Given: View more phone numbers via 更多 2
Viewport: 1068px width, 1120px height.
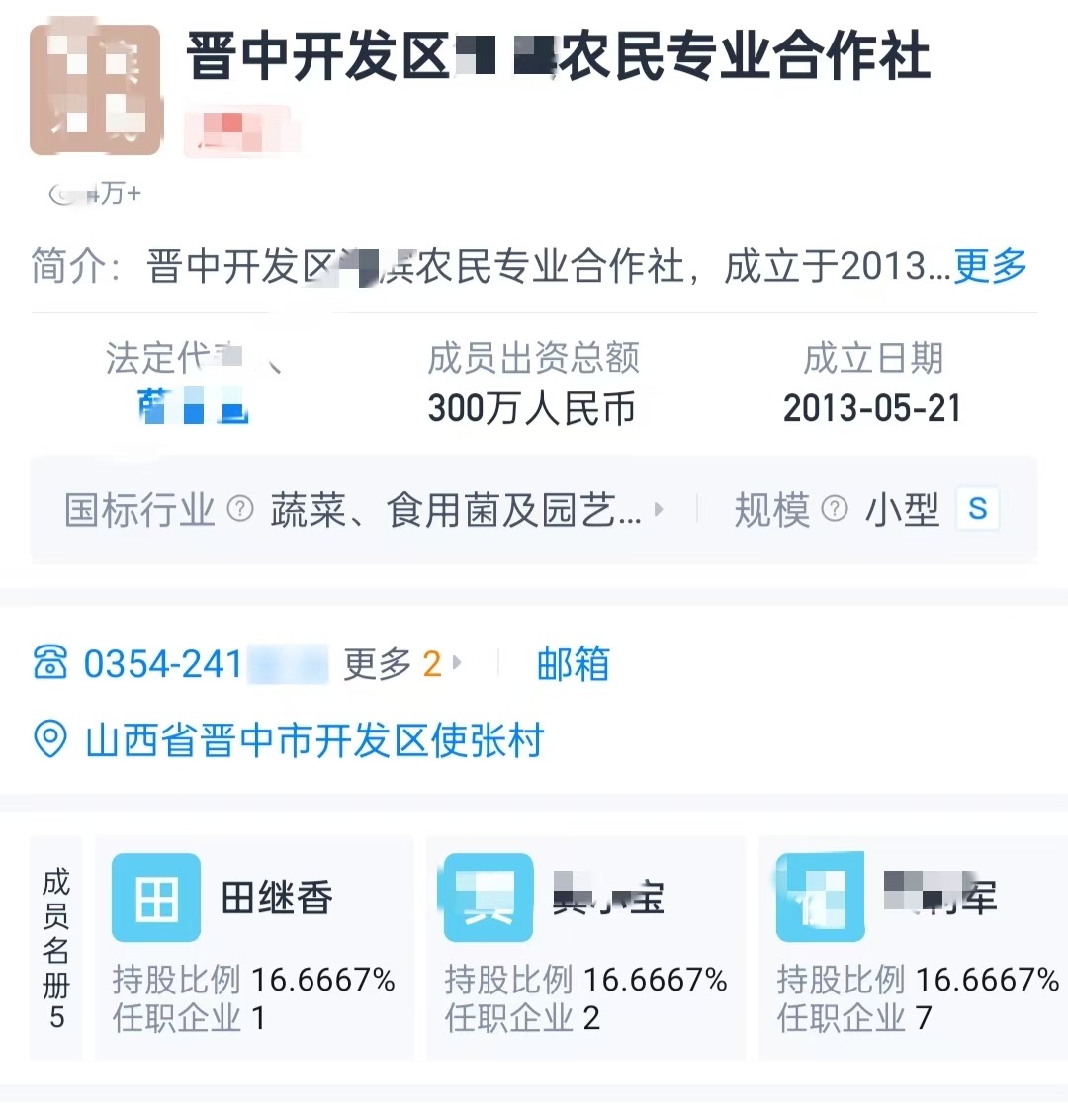Looking at the screenshot, I should coord(400,664).
